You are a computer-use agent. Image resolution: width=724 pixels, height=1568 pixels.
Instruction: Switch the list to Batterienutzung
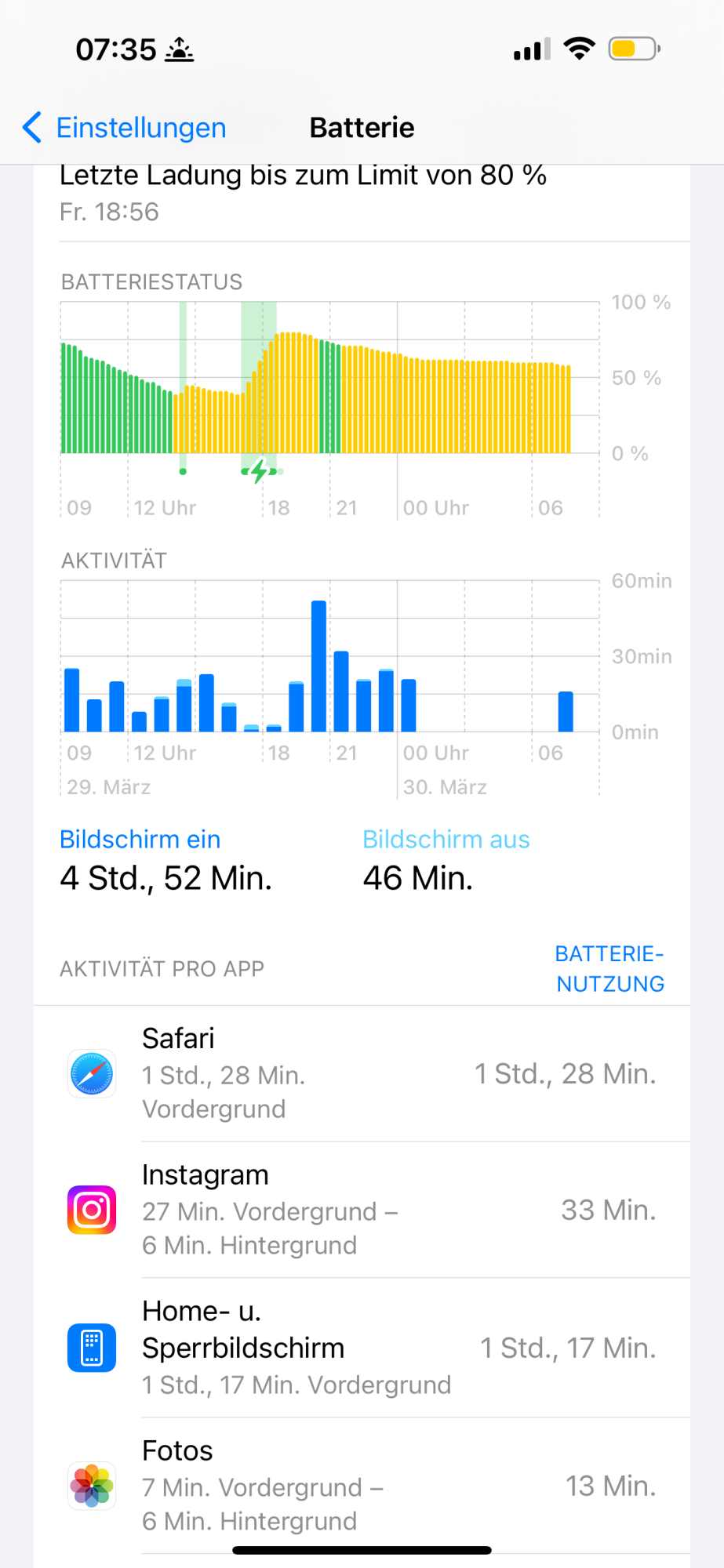coord(609,968)
